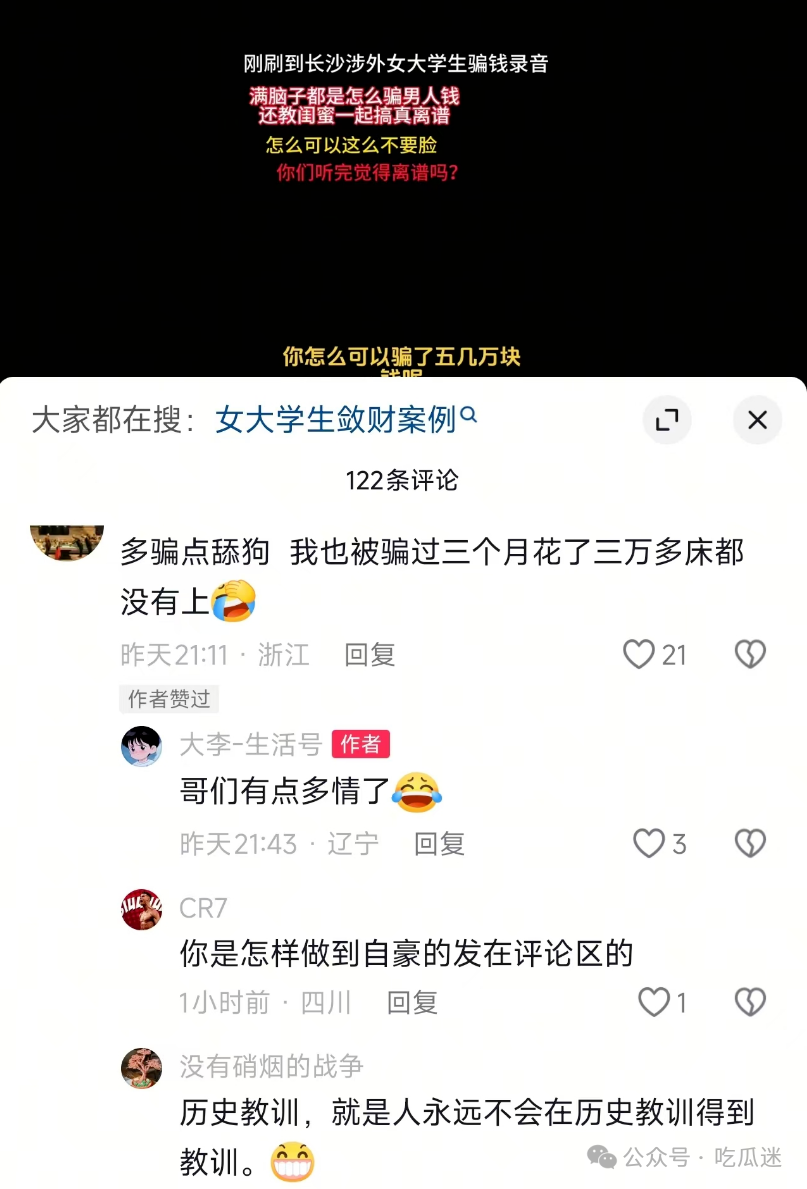Dislike CR7's comment
The width and height of the screenshot is (807, 1189).
point(749,1002)
